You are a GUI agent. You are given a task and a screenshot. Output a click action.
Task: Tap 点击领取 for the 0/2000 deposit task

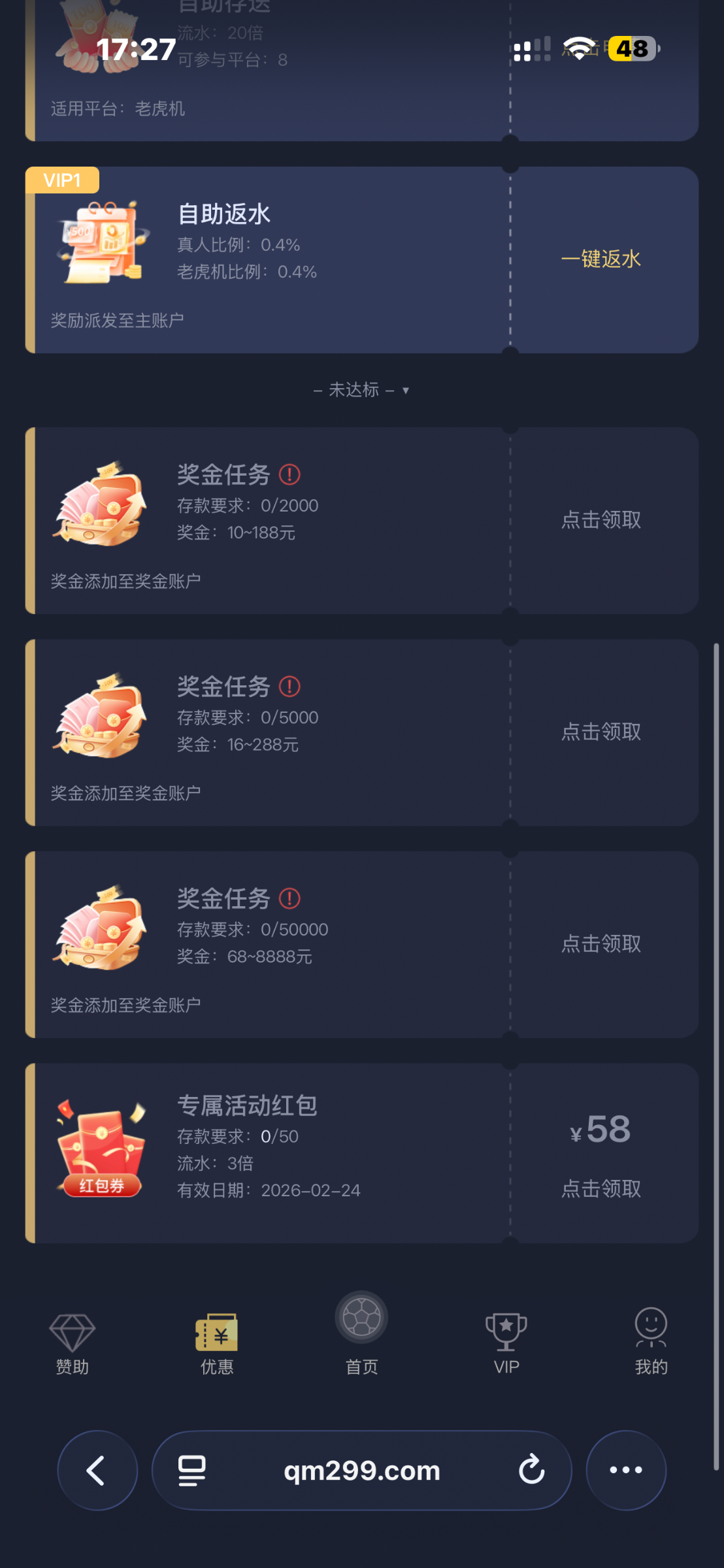tap(601, 520)
